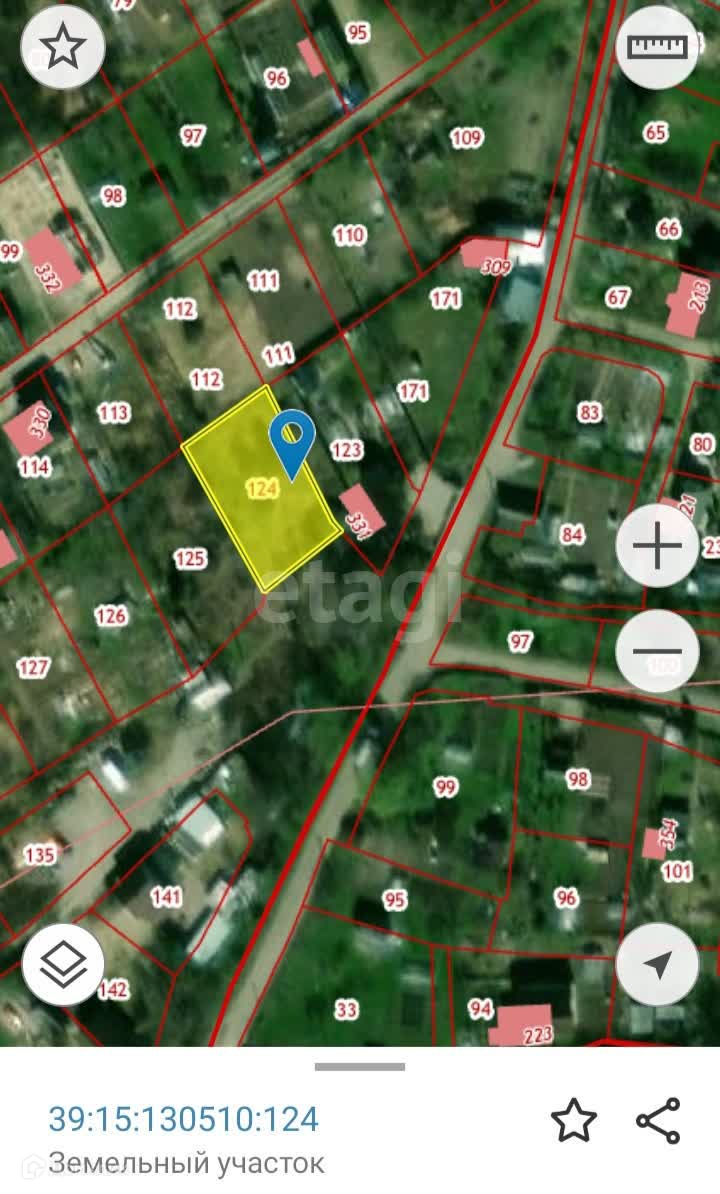Open the map layers selector
Viewport: 720px width, 1194px height.
pos(64,964)
